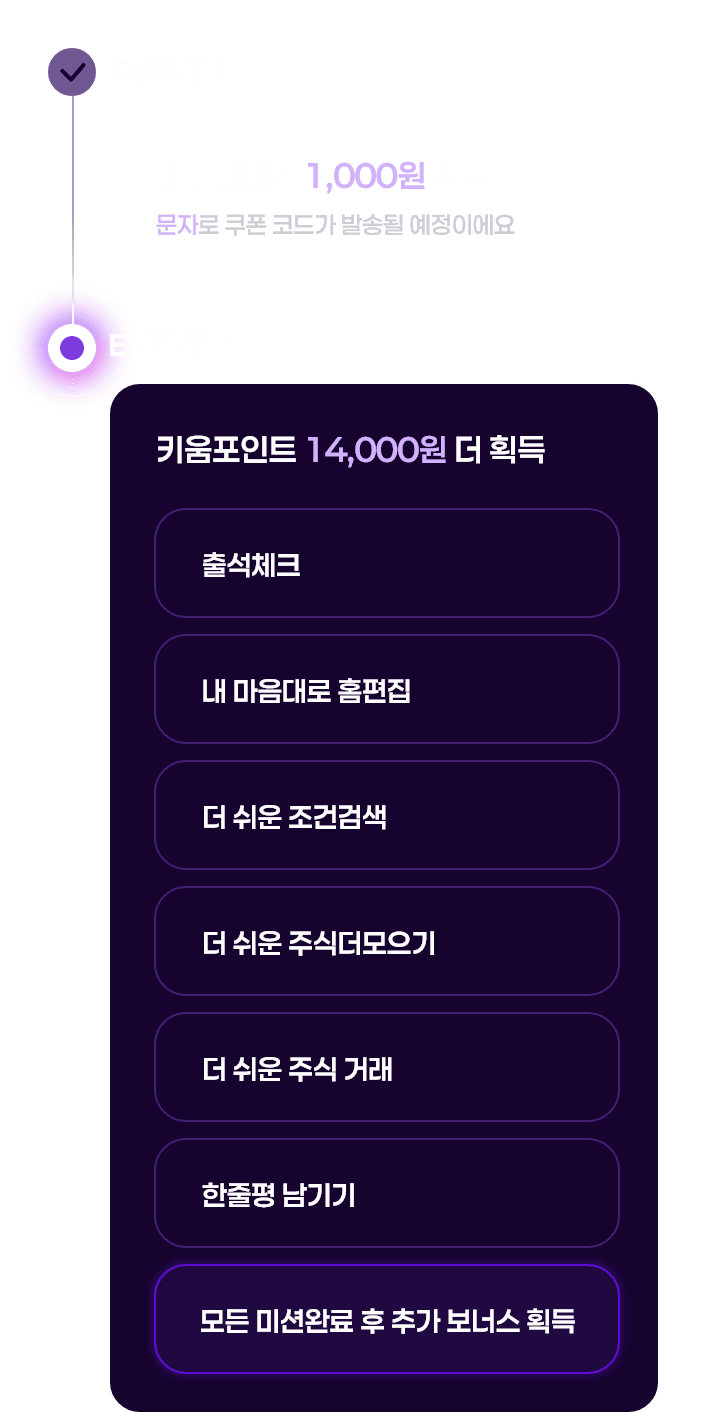The width and height of the screenshot is (720, 1420).
Task: Click the white coupon card icon area
Action: 385,195
